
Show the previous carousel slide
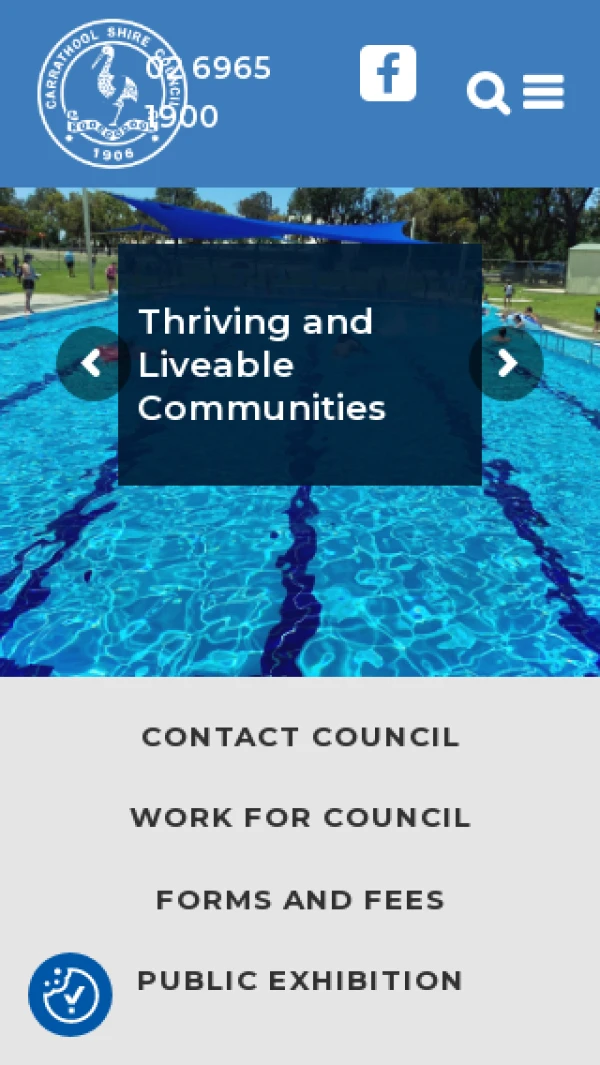click(92, 364)
